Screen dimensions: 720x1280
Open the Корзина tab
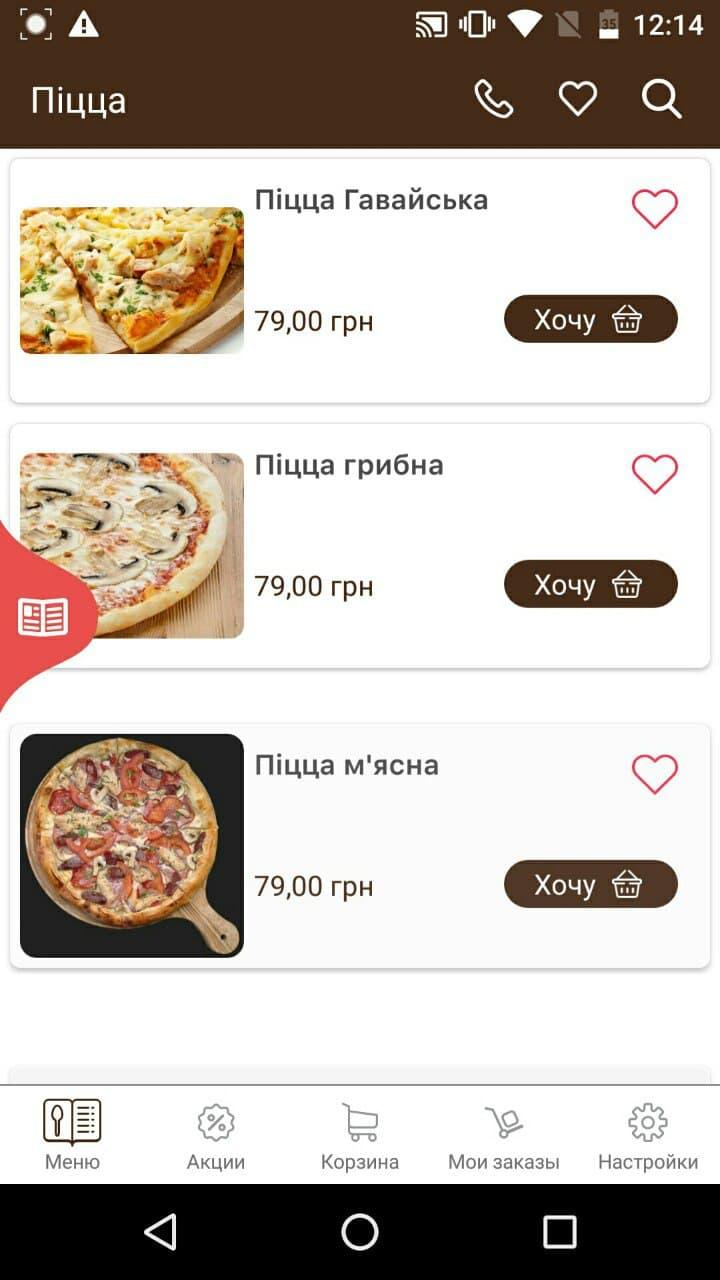click(360, 1135)
